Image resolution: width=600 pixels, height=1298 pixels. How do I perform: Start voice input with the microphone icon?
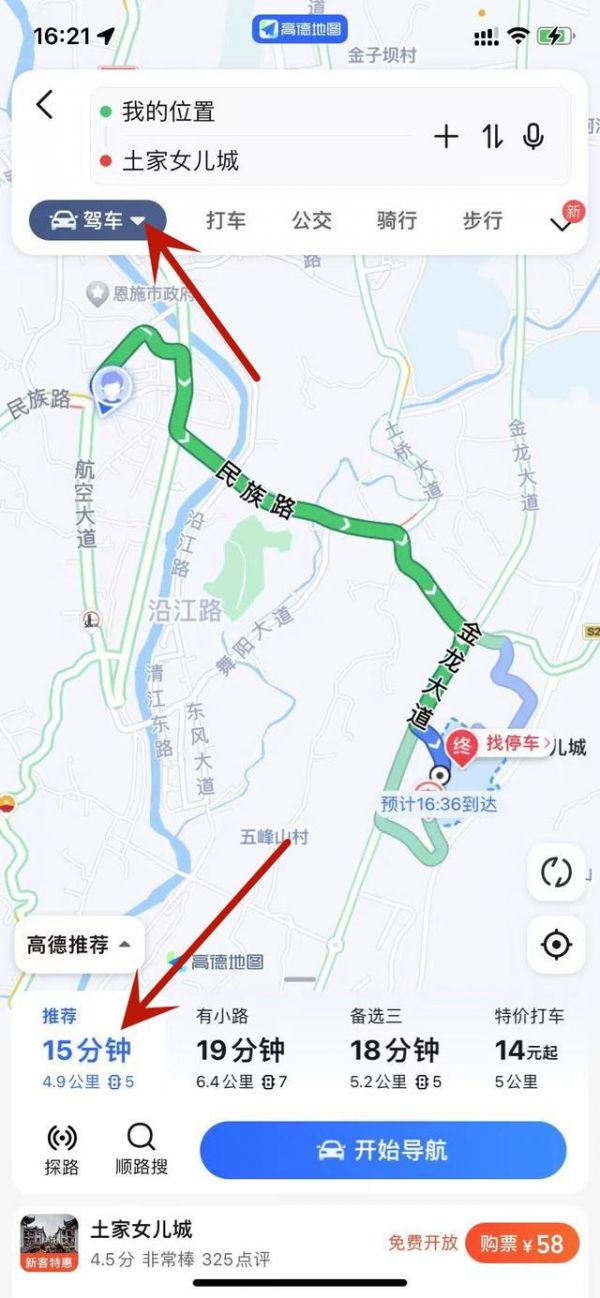tap(533, 137)
